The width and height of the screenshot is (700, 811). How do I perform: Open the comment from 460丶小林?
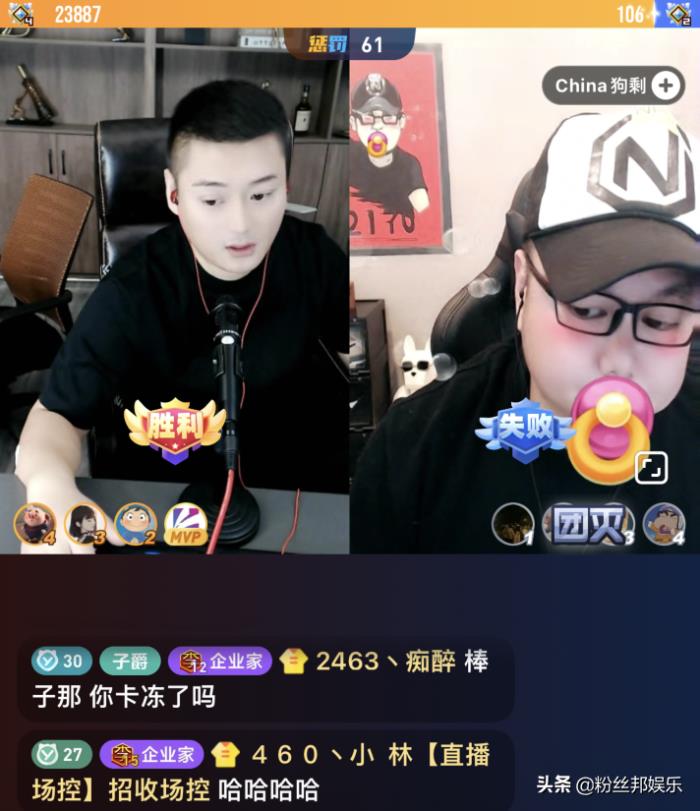(x=266, y=770)
